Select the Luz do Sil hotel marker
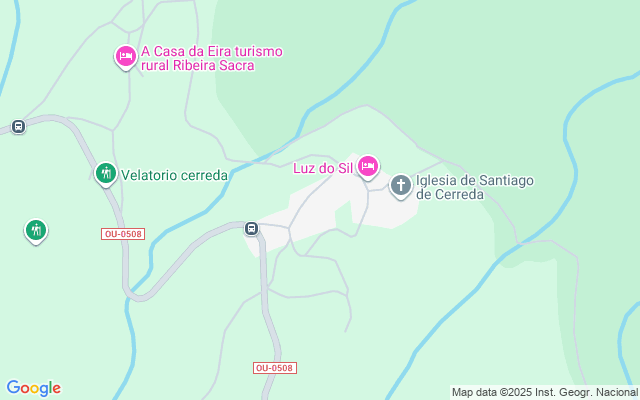This screenshot has height=400, width=640. tap(368, 167)
